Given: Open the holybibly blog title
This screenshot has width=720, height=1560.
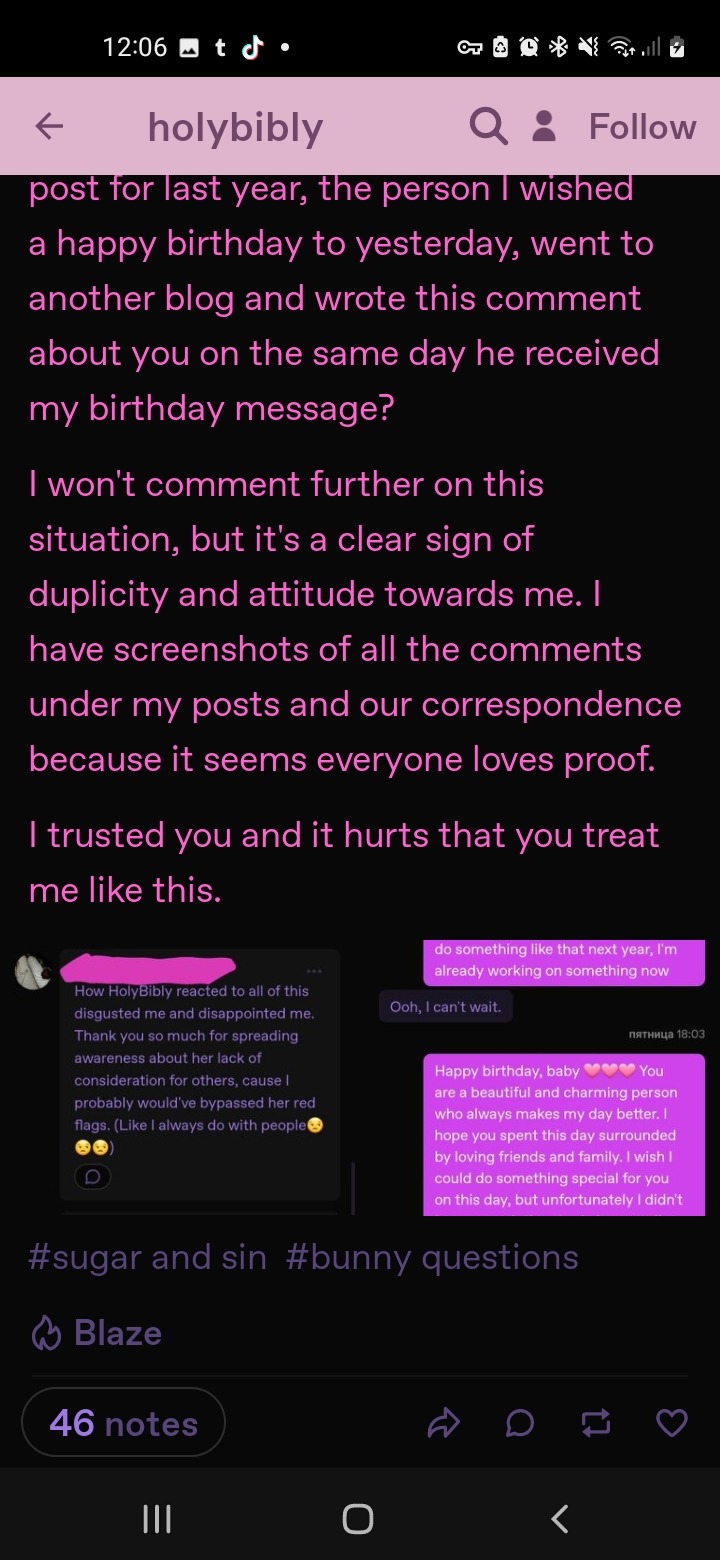Looking at the screenshot, I should (235, 127).
